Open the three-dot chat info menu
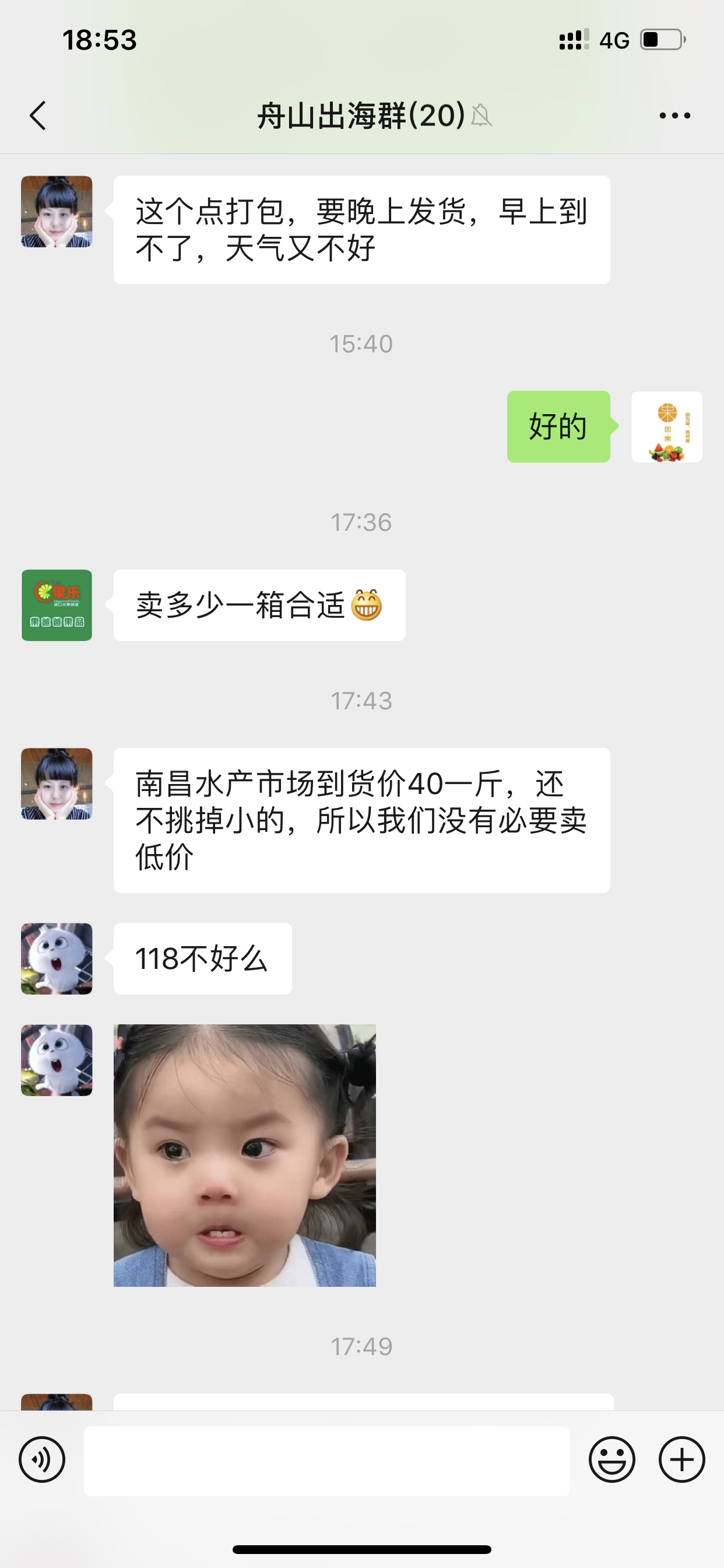This screenshot has height=1568, width=724. [674, 116]
